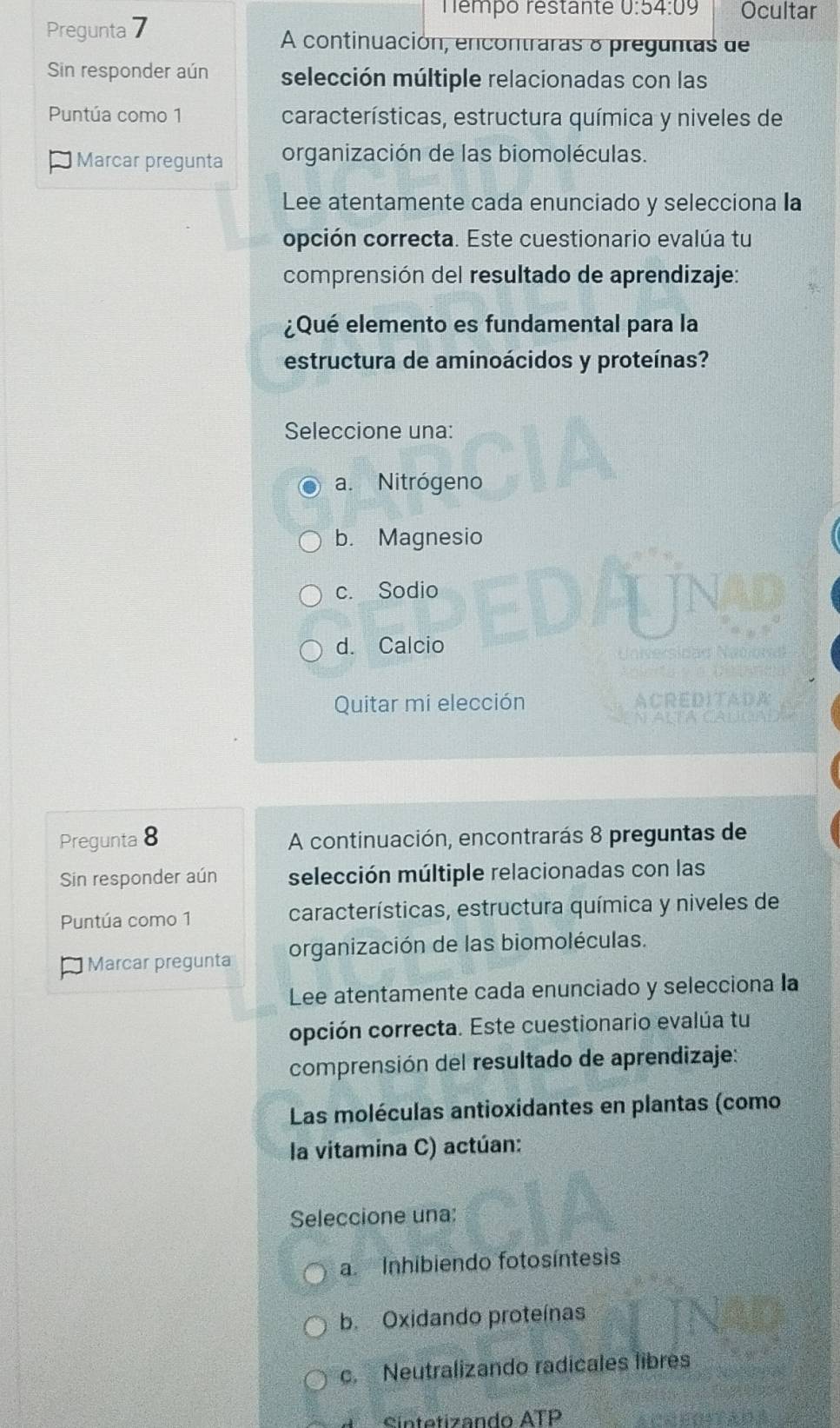This screenshot has width=840, height=1428.
Task: Choose option b. Magnesio
Action: tap(309, 542)
